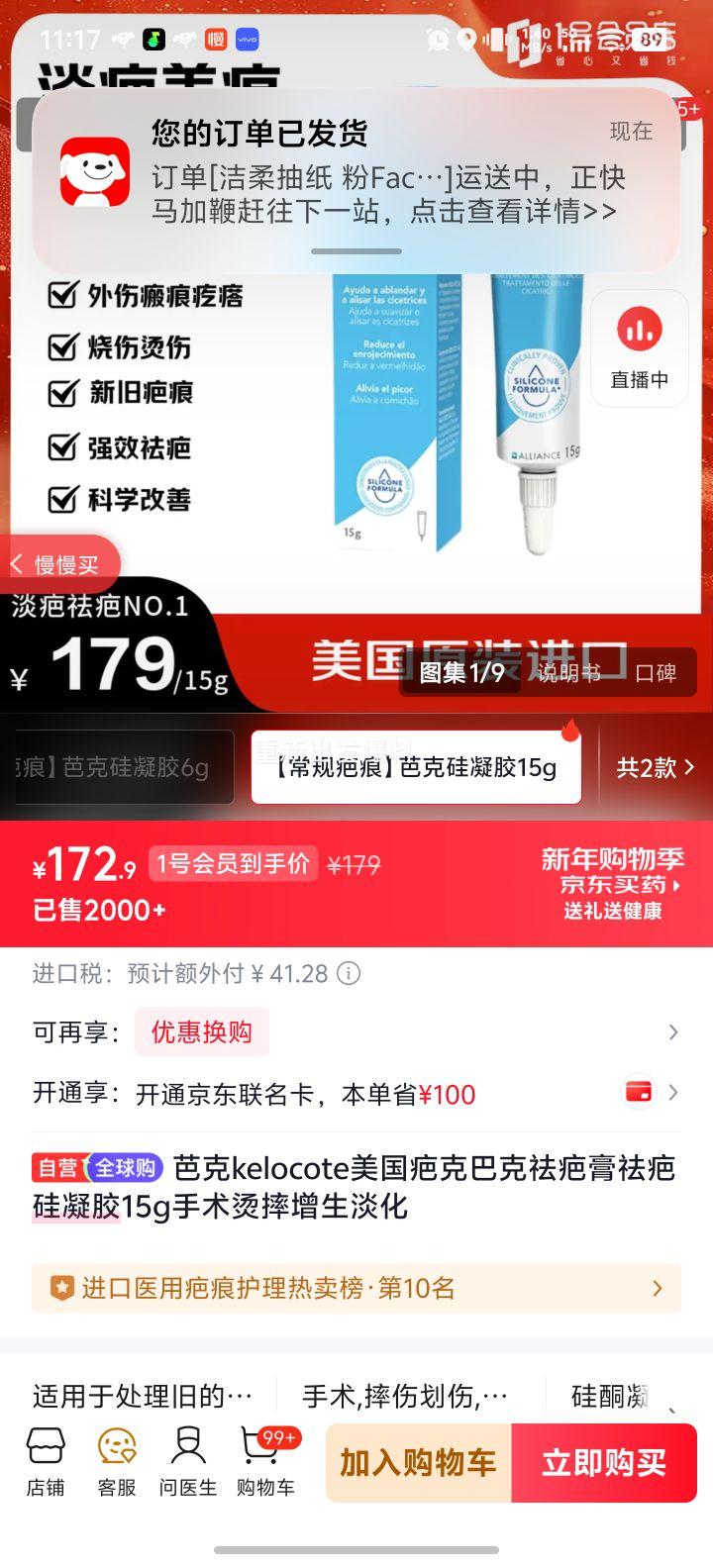Expand the 优惠换购 row chevron
The image size is (713, 1568).
[676, 1031]
